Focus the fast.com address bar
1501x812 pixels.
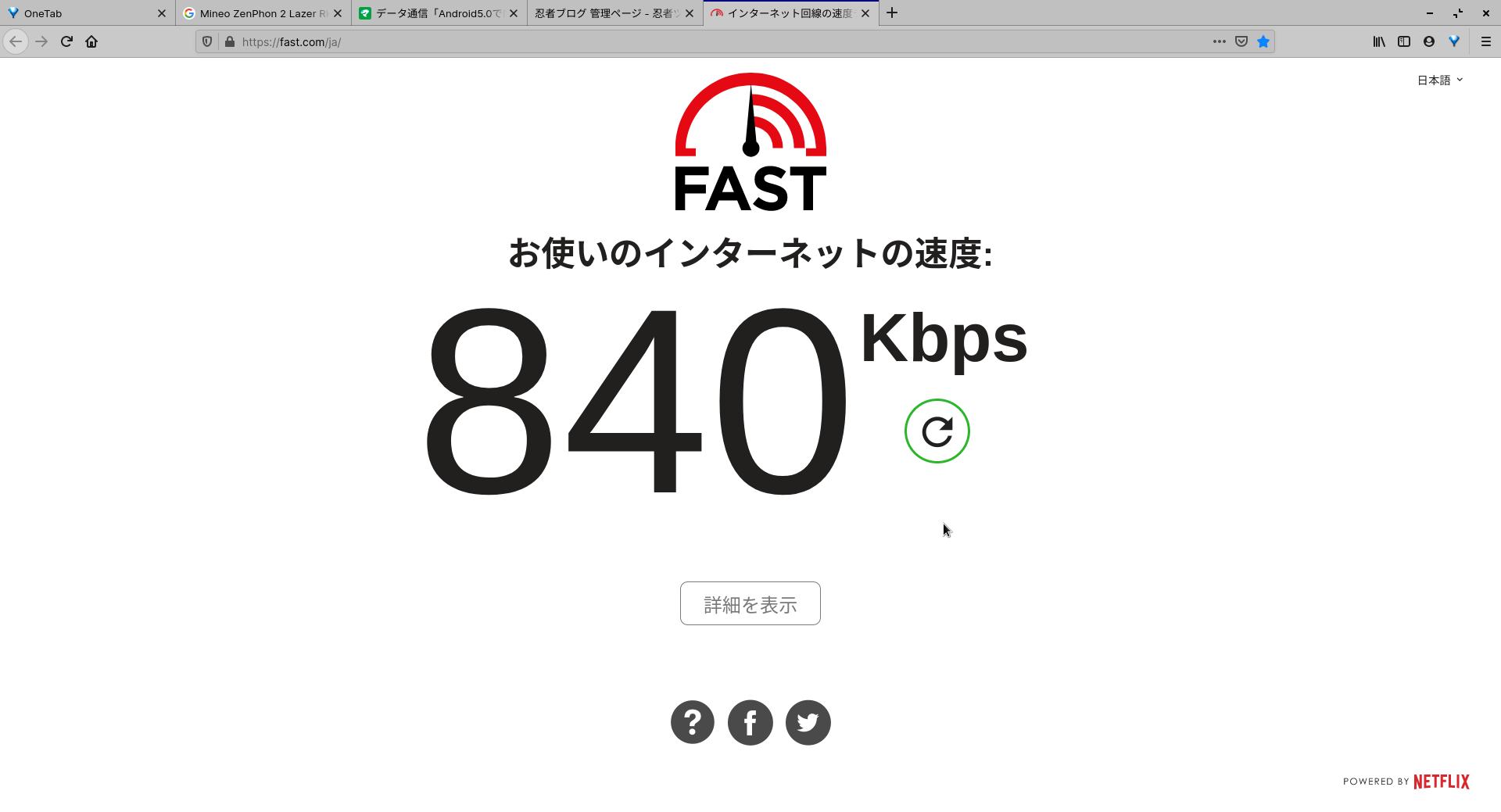click(x=704, y=41)
